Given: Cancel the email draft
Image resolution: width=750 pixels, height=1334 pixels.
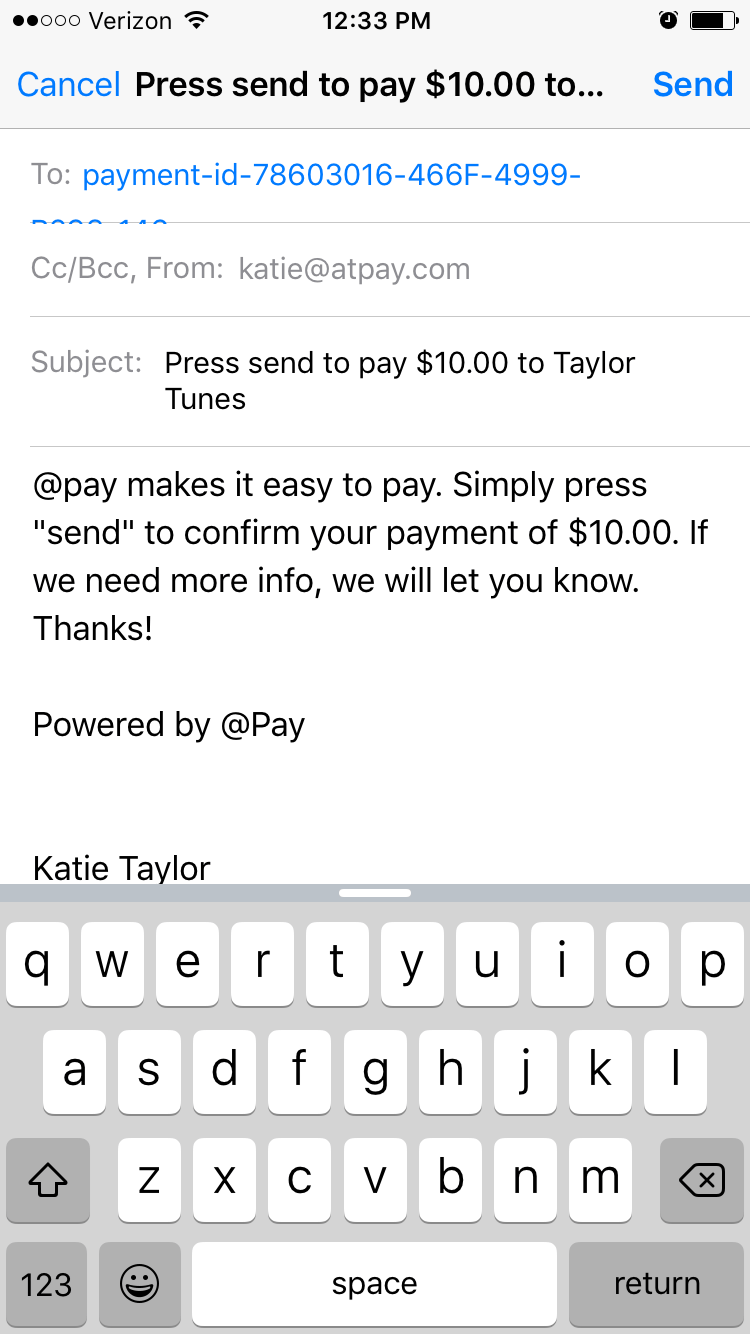Looking at the screenshot, I should click(69, 85).
